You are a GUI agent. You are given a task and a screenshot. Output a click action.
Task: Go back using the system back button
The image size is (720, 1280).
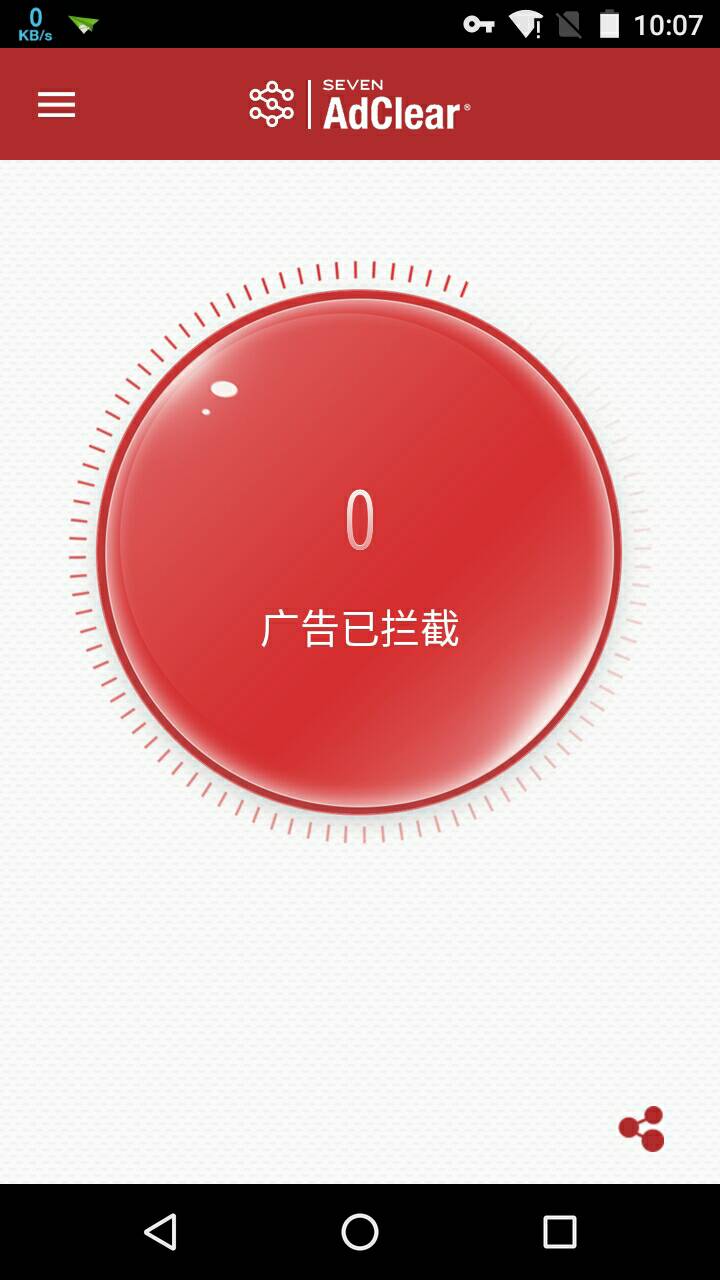(160, 1232)
